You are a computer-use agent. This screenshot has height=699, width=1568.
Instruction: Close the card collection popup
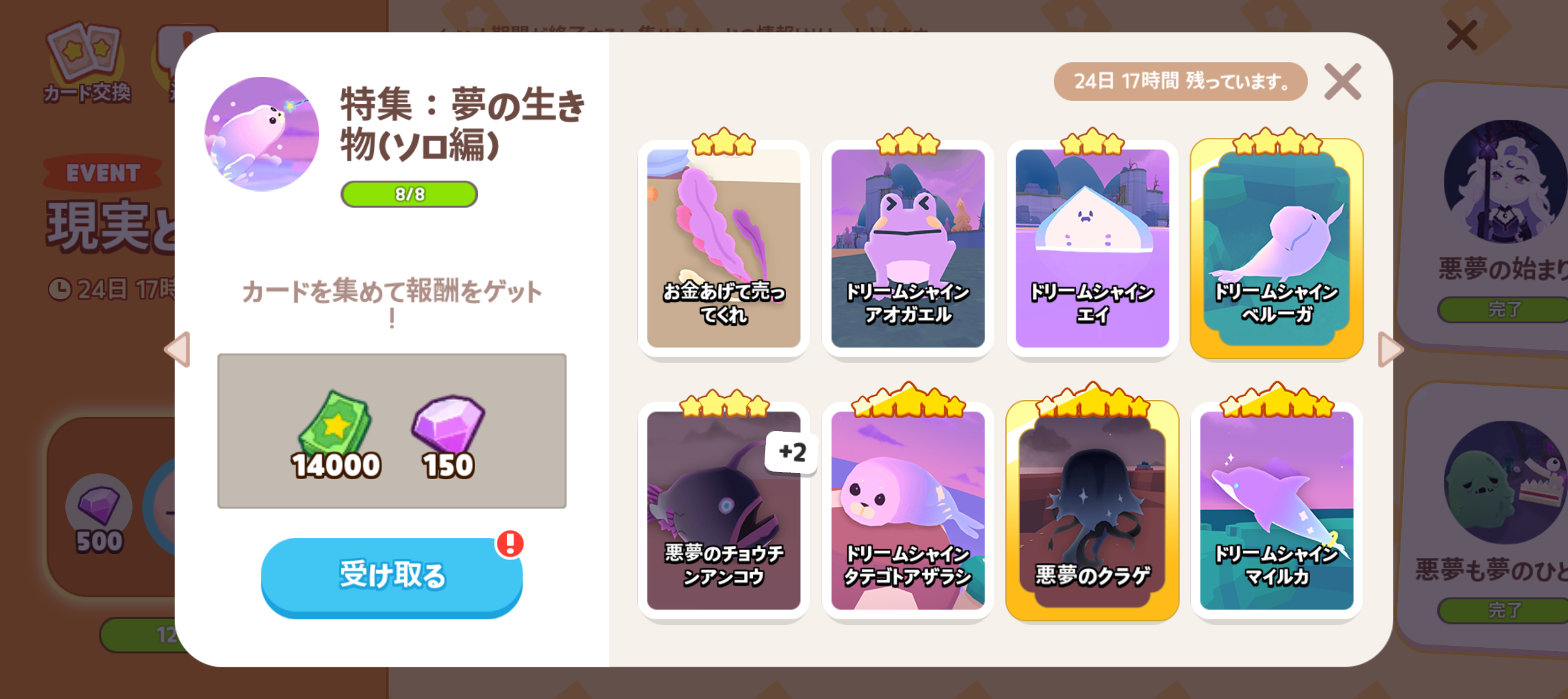(1342, 82)
